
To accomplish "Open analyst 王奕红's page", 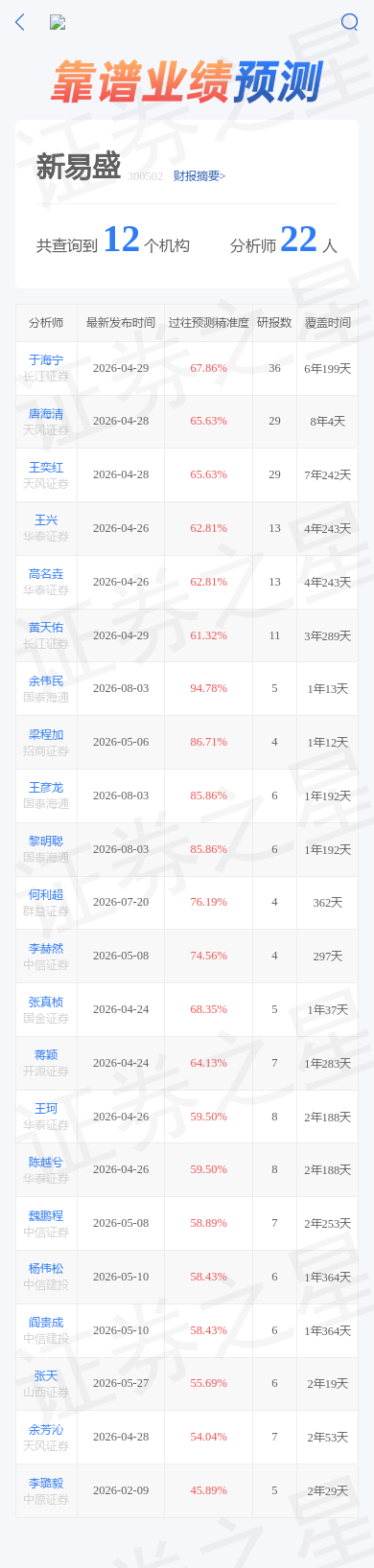I will pos(46,468).
